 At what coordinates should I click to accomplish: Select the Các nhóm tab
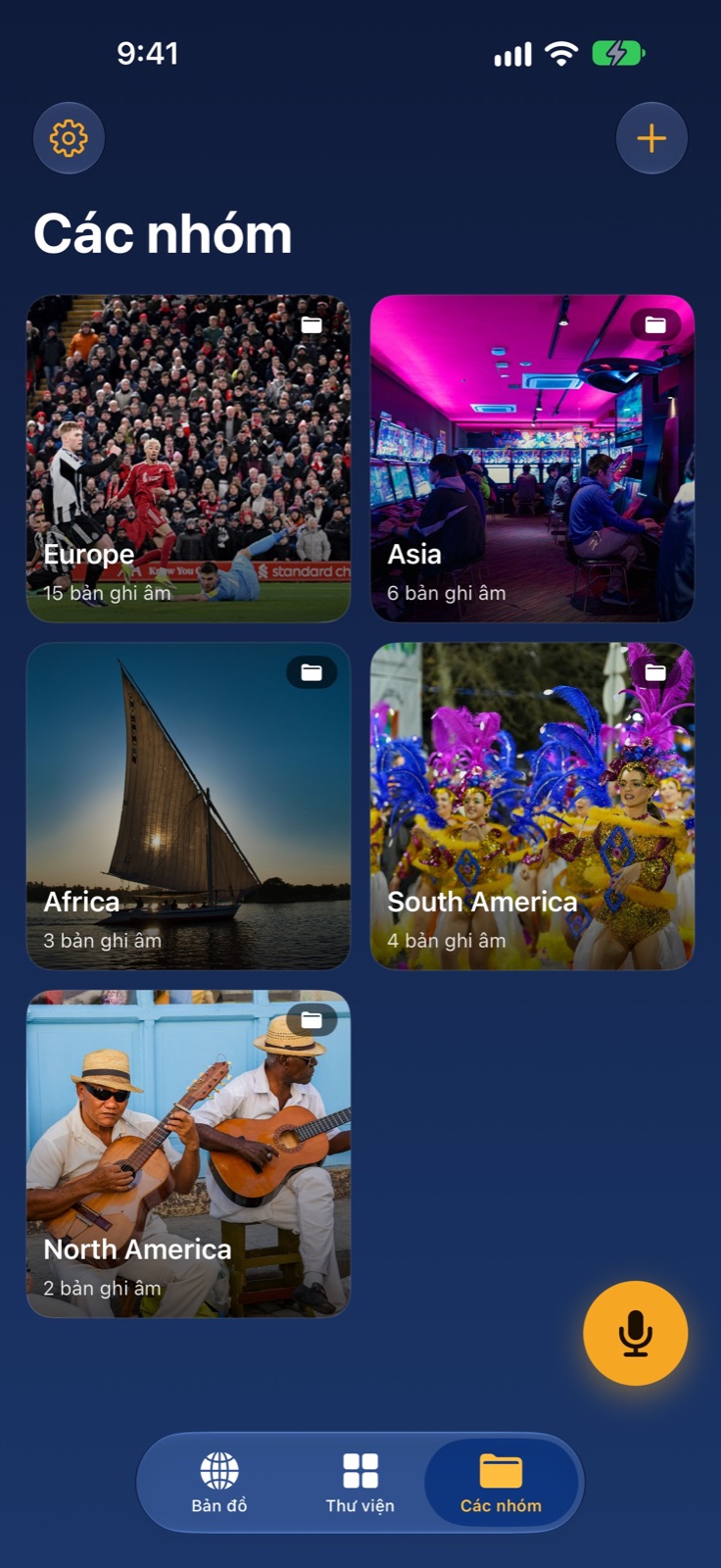click(x=501, y=1483)
